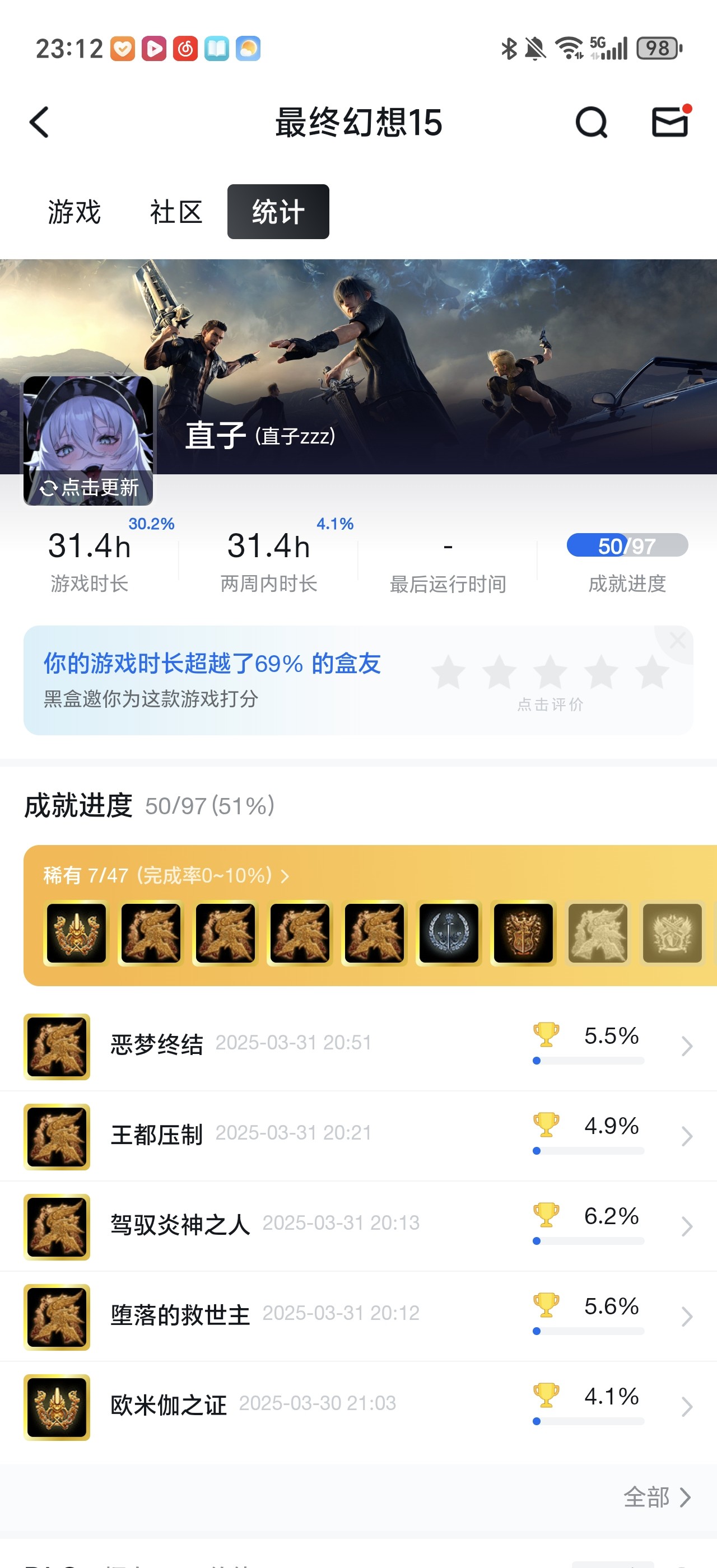
Task: Dismiss the game rating banner
Action: pyautogui.click(x=677, y=640)
